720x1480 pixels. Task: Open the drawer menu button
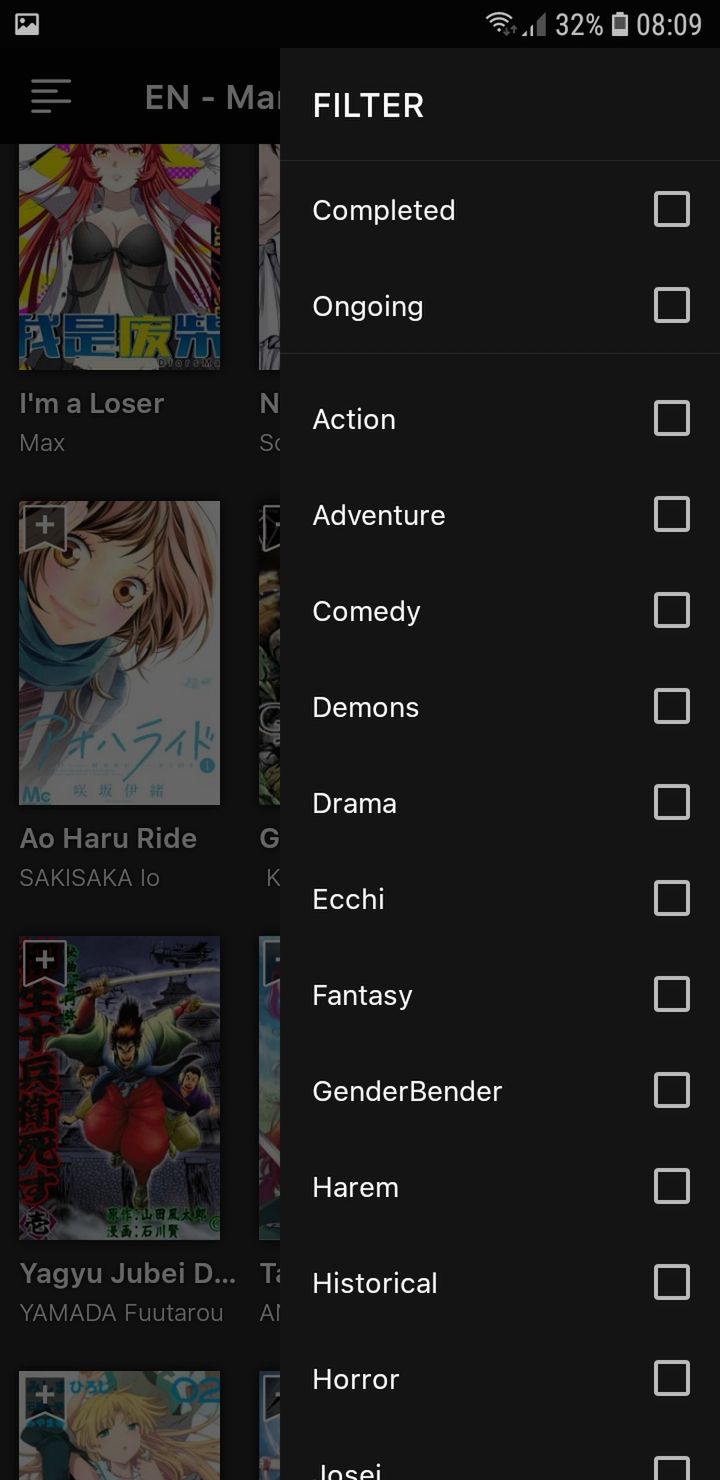51,97
